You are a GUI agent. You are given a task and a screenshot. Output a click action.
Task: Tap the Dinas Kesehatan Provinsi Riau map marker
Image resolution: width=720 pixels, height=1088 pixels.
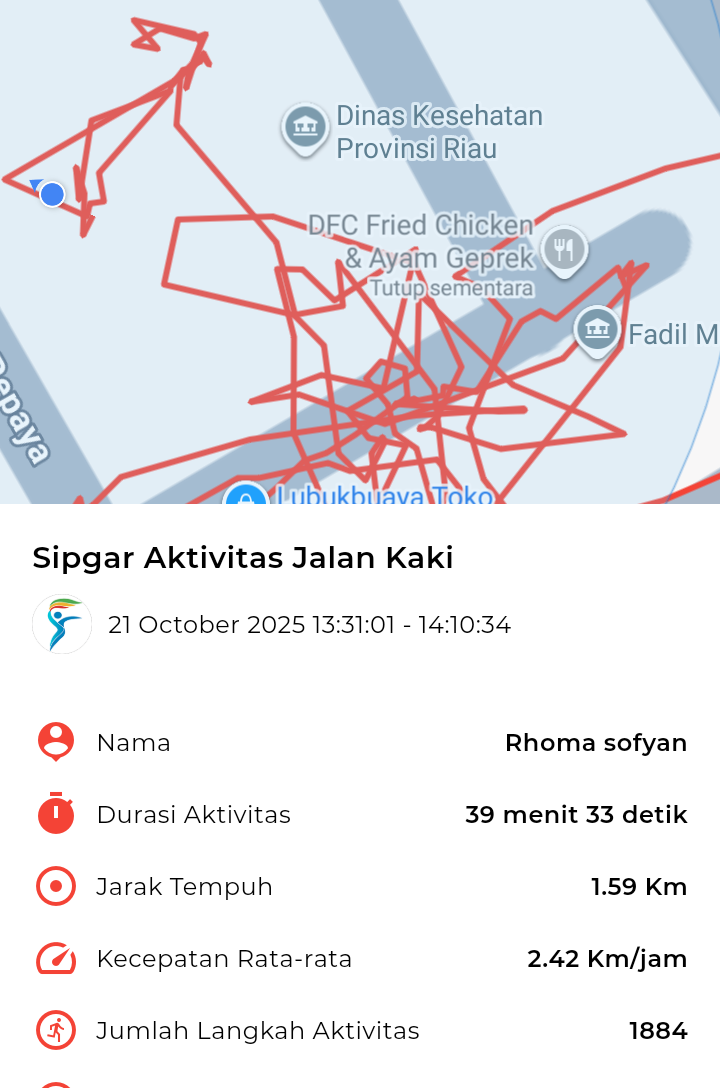tap(305, 127)
